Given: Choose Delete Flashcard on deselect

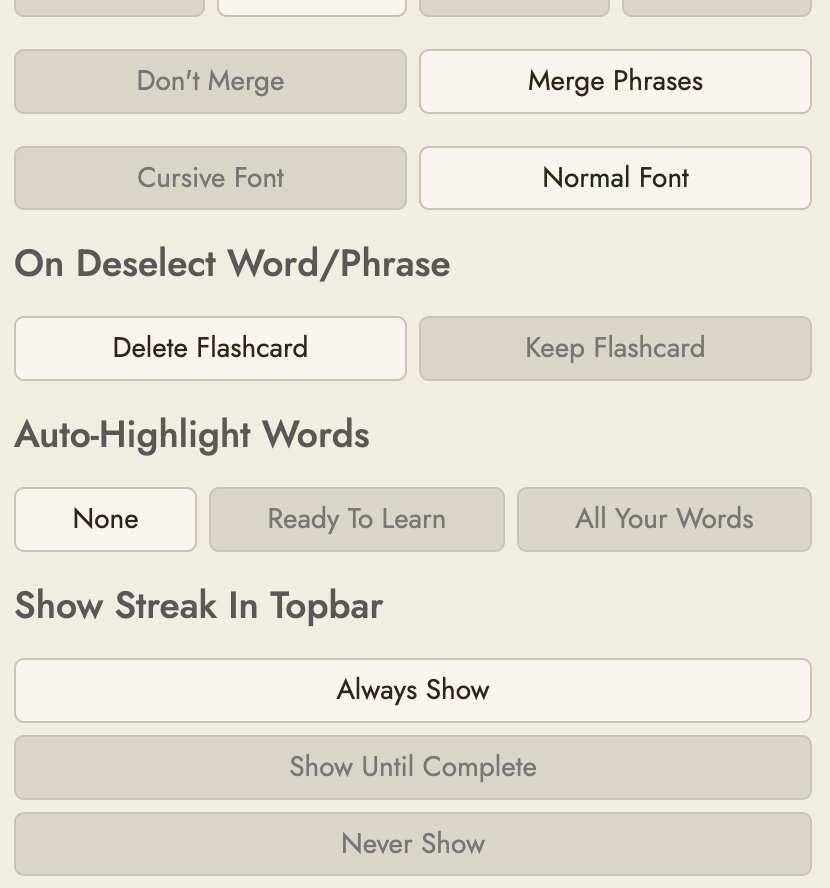Looking at the screenshot, I should [210, 348].
